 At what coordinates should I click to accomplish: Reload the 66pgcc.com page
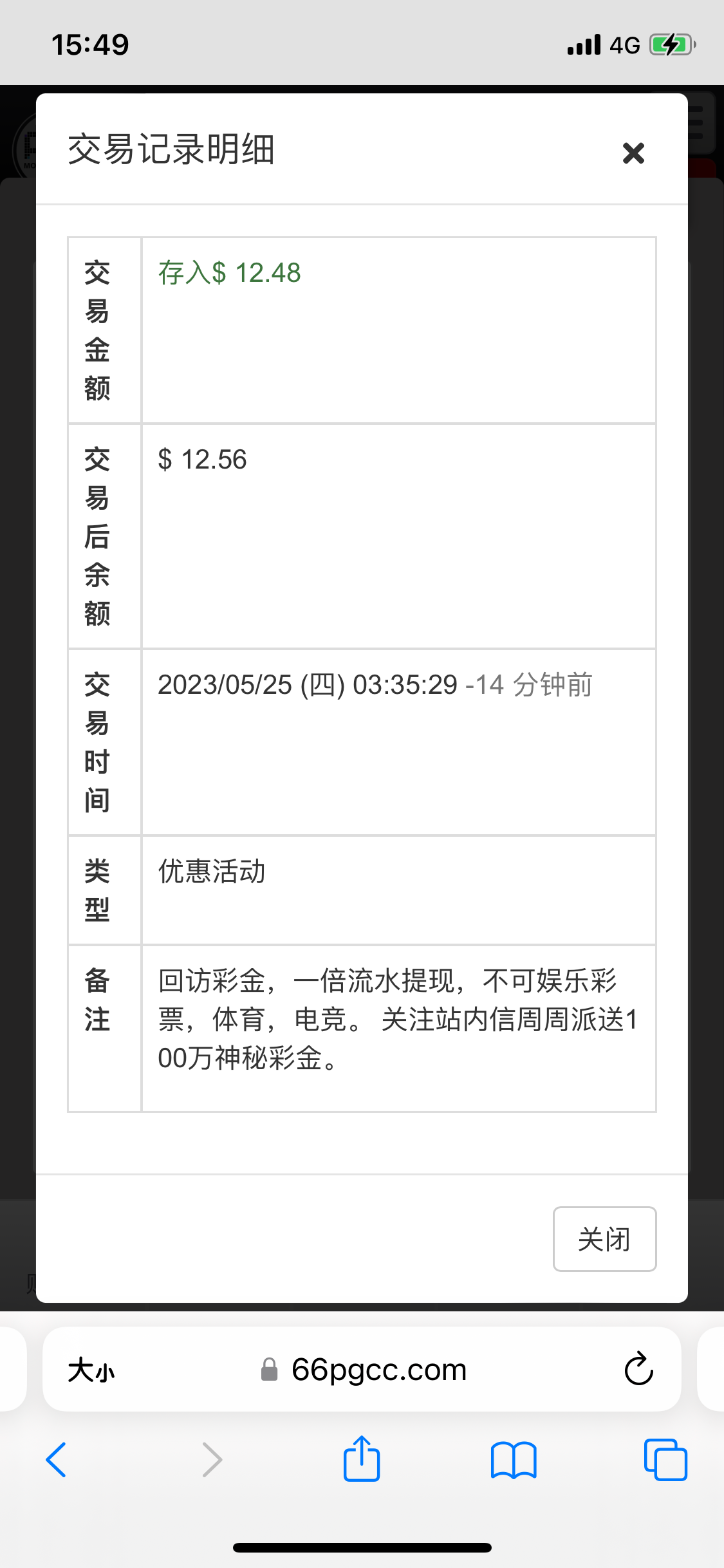[x=638, y=1369]
